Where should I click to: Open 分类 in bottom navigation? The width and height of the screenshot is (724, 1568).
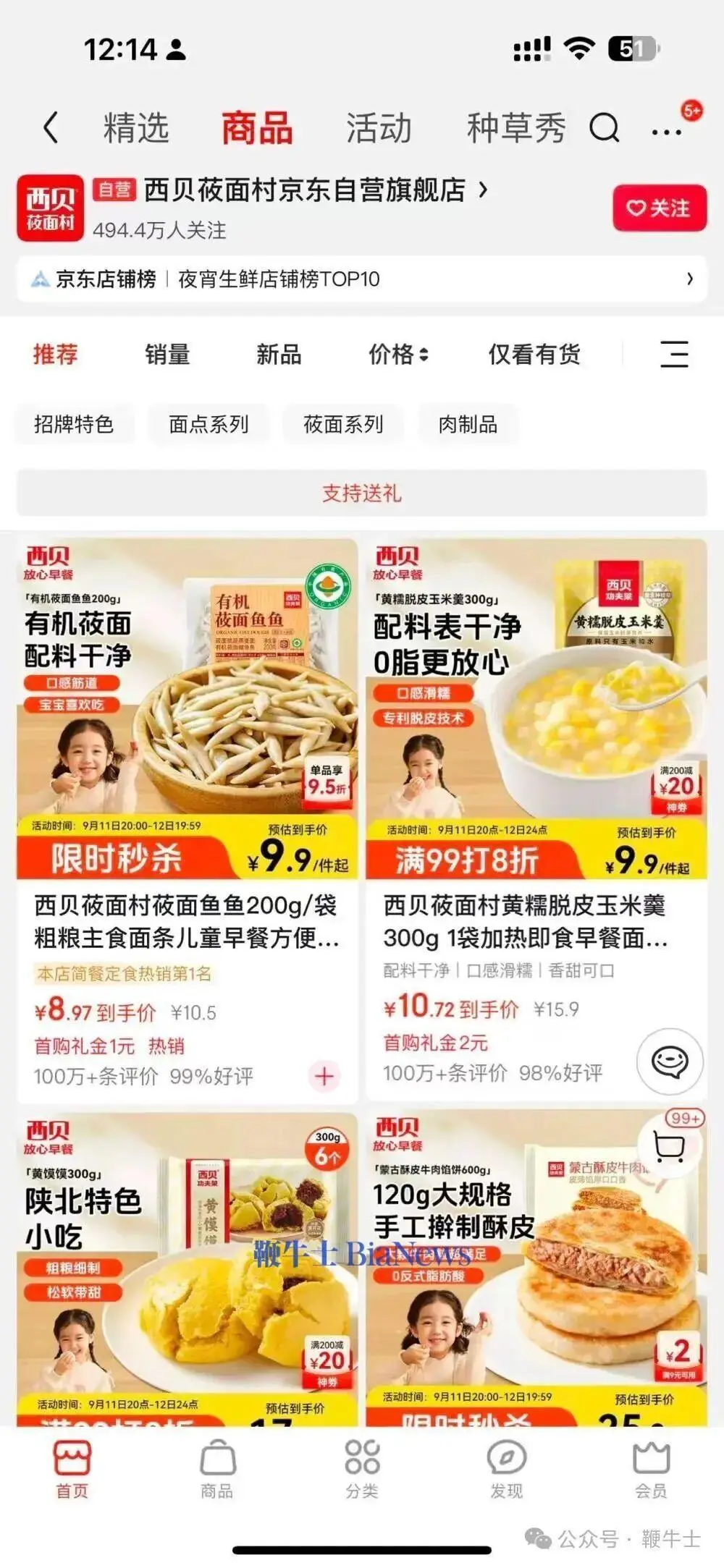[x=362, y=1469]
